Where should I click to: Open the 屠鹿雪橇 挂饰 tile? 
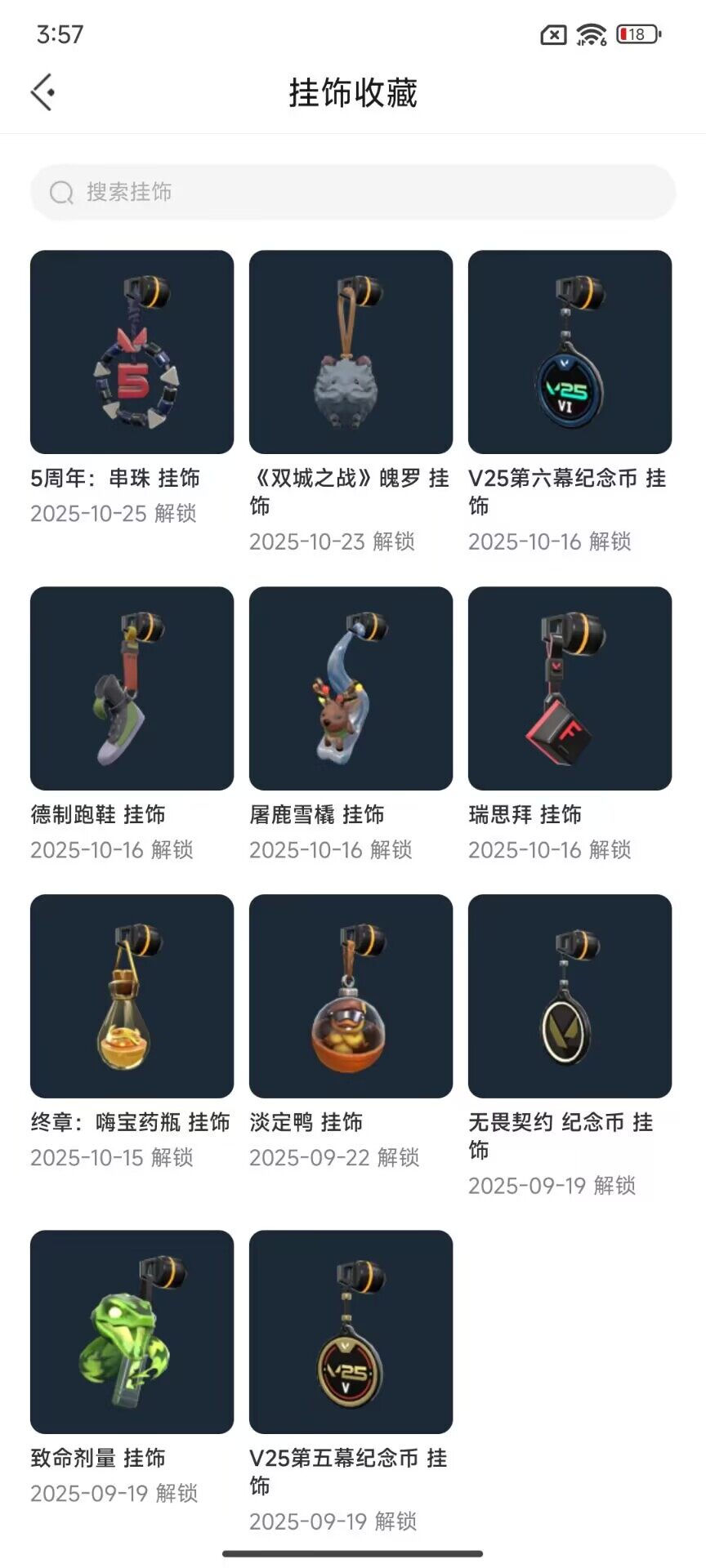click(351, 688)
